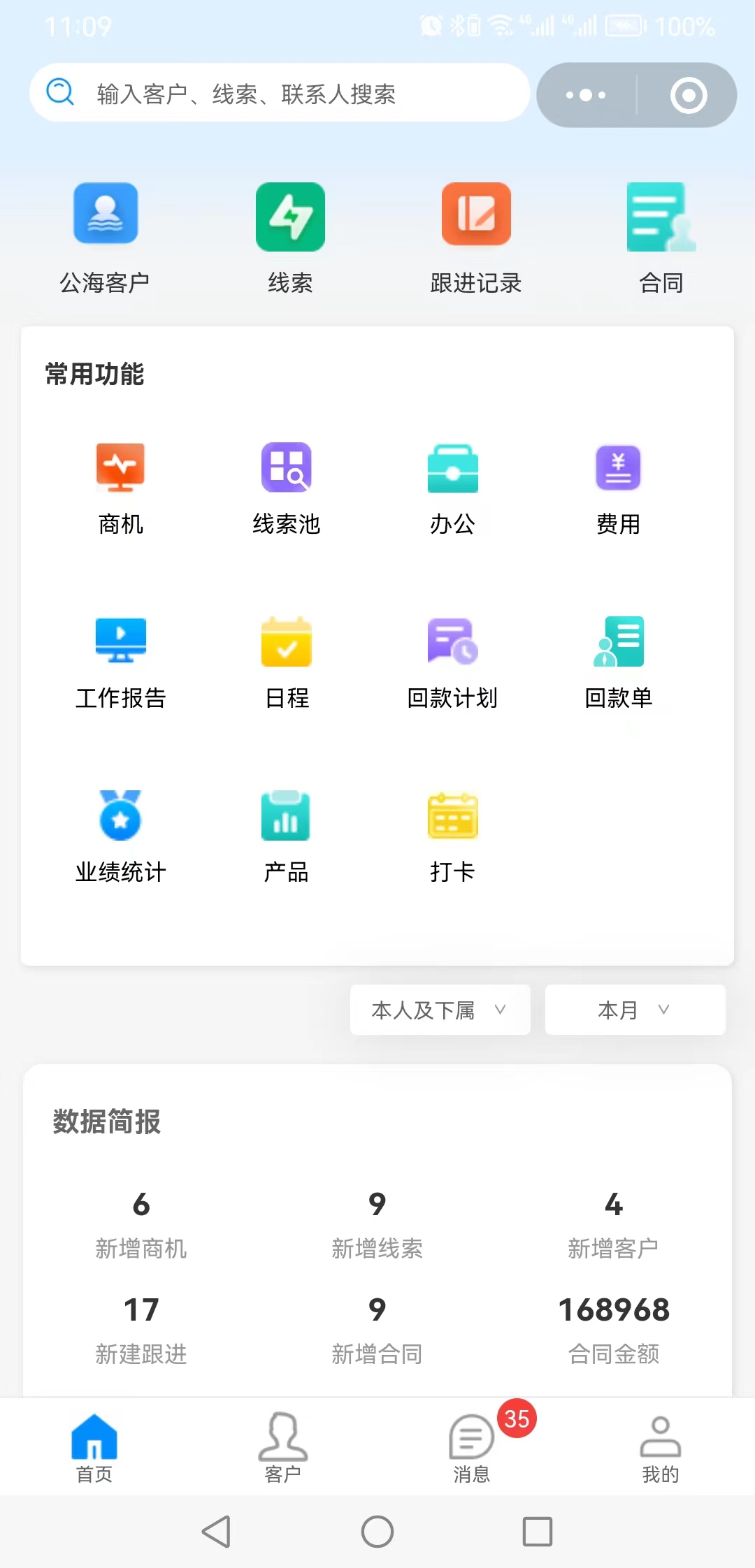Open 打卡 (clock-in) function
The height and width of the screenshot is (1568, 755).
point(452,836)
